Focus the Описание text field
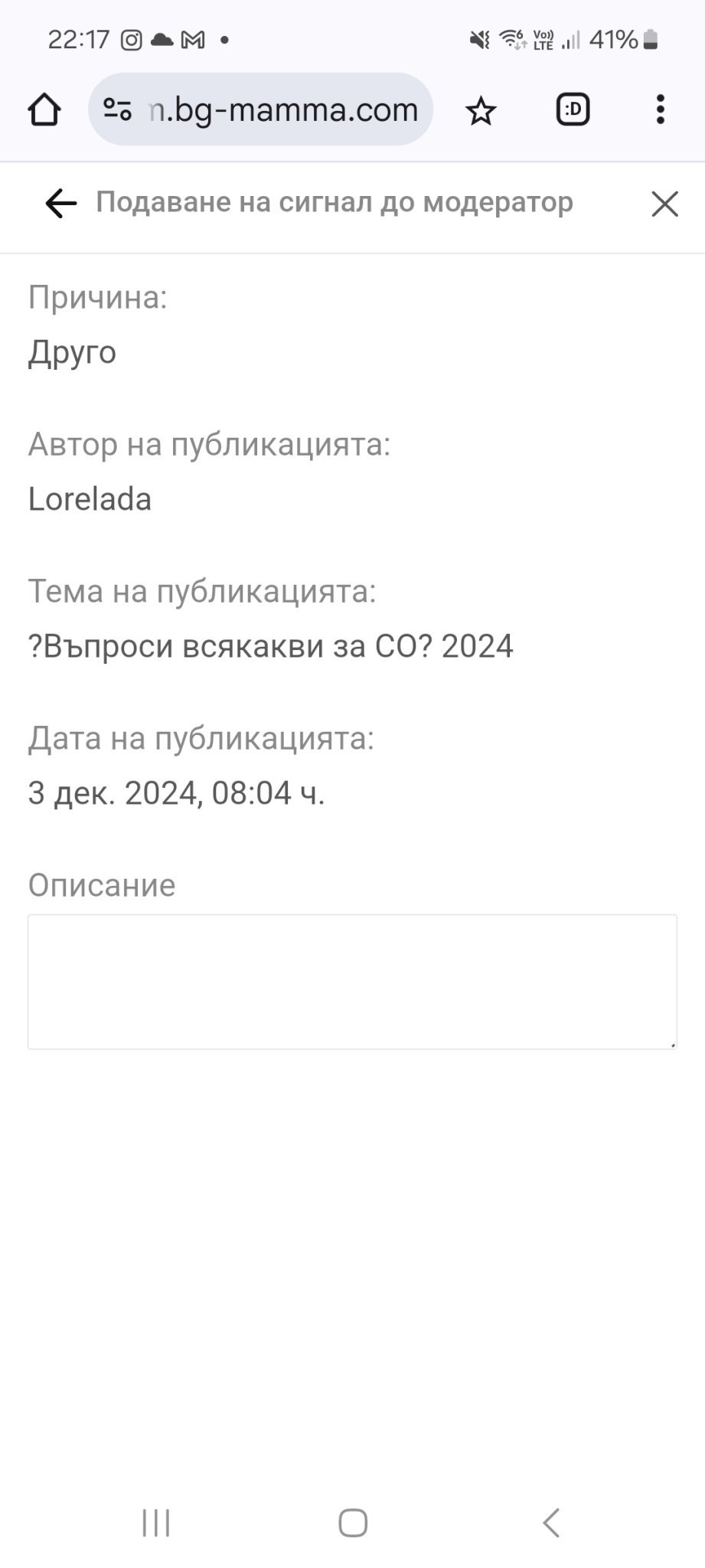705x1568 pixels. pyautogui.click(x=352, y=982)
